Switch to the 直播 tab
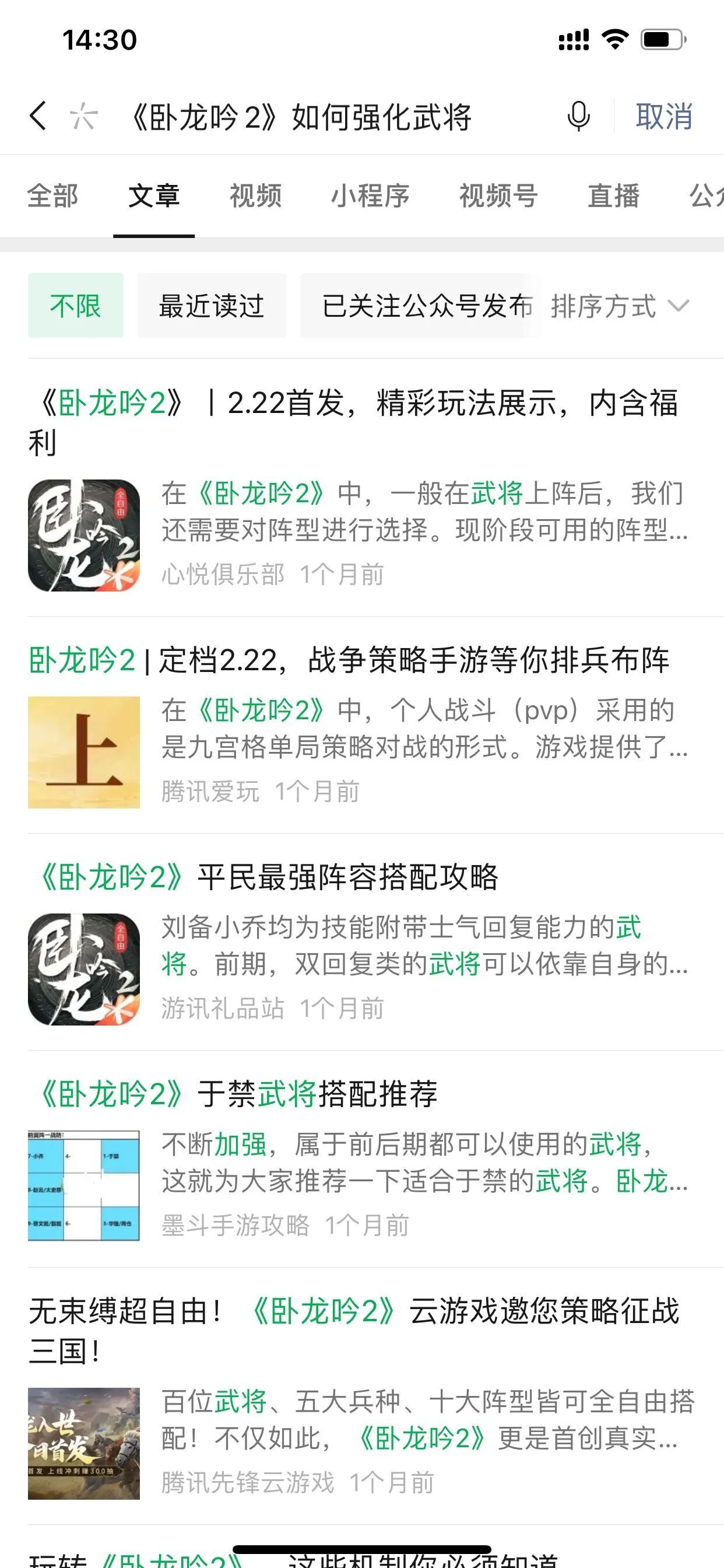Screen dimensions: 724x1568 click(x=613, y=195)
